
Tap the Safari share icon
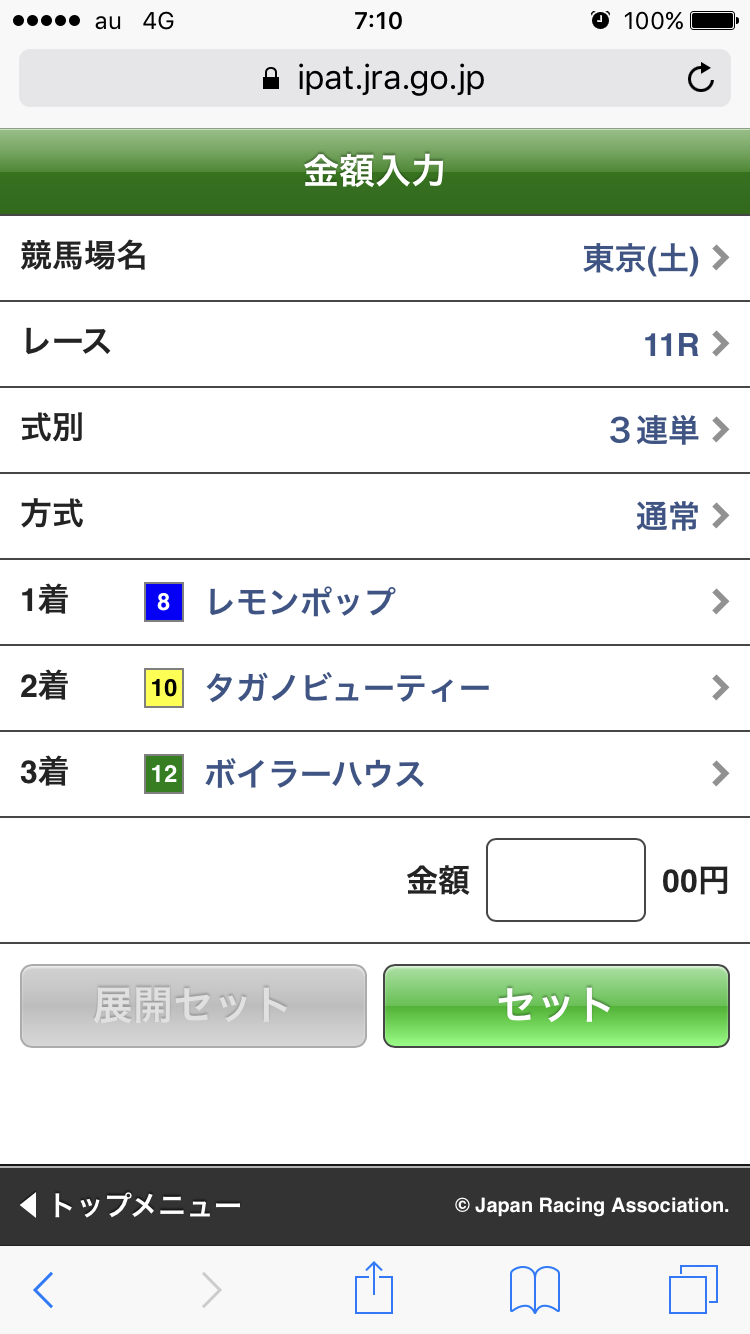coord(374,1289)
